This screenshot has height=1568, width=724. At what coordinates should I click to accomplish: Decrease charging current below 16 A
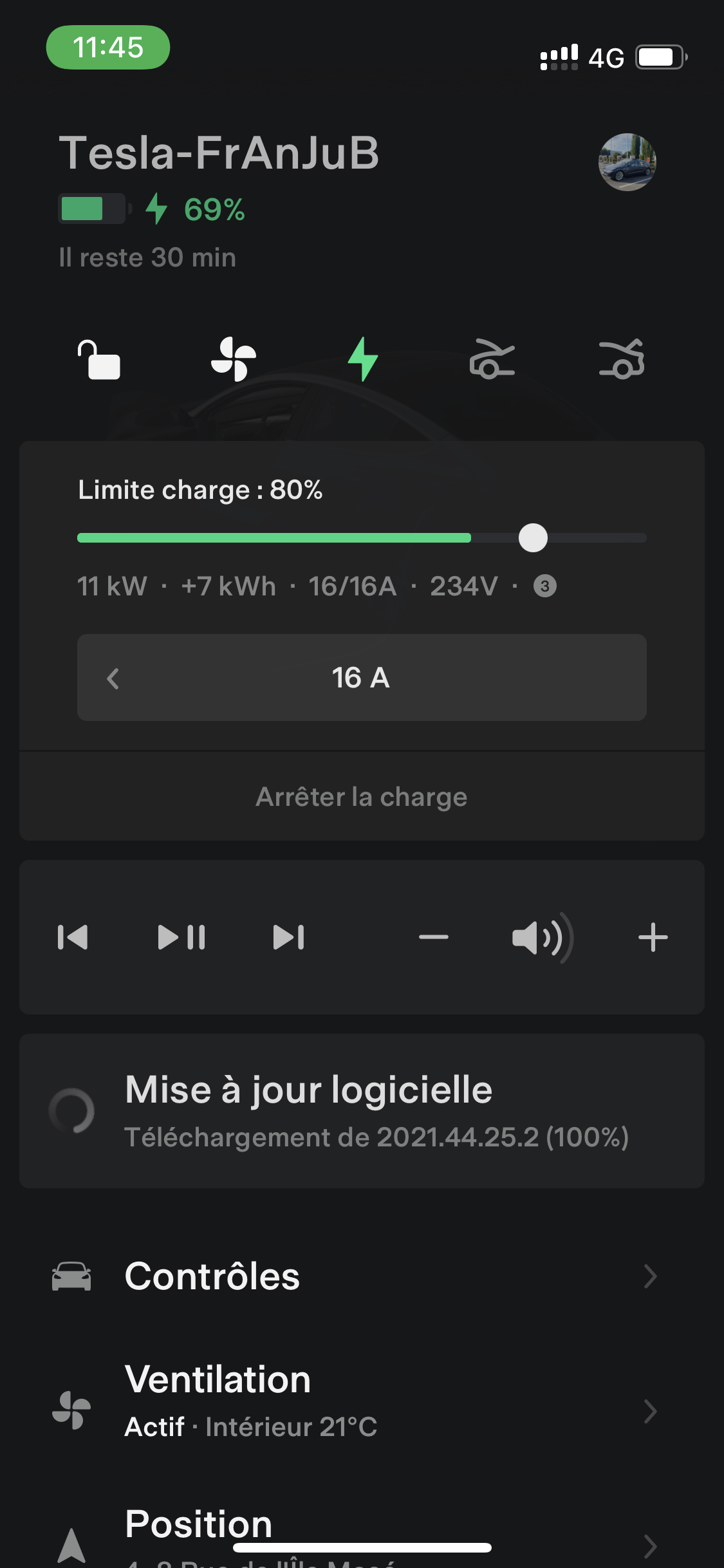click(x=113, y=678)
